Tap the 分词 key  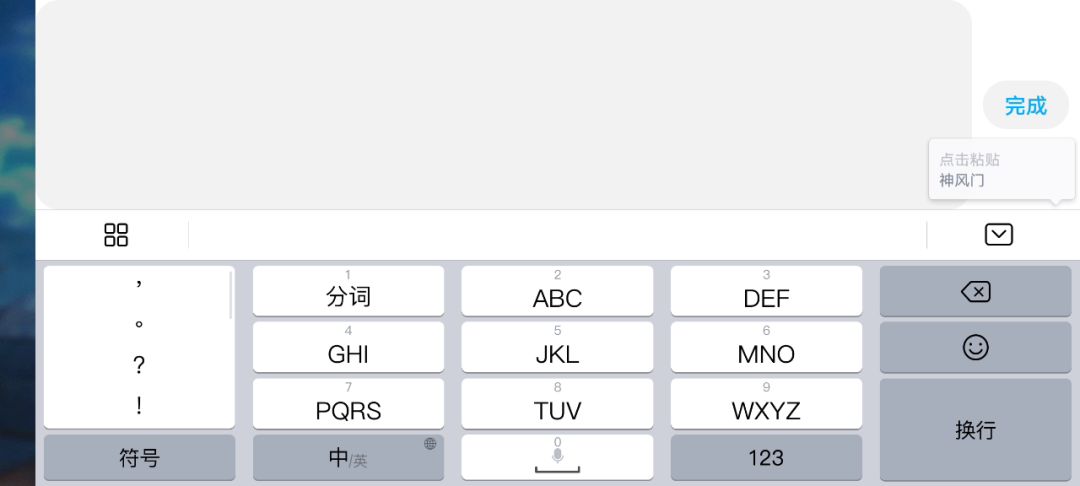(x=349, y=290)
